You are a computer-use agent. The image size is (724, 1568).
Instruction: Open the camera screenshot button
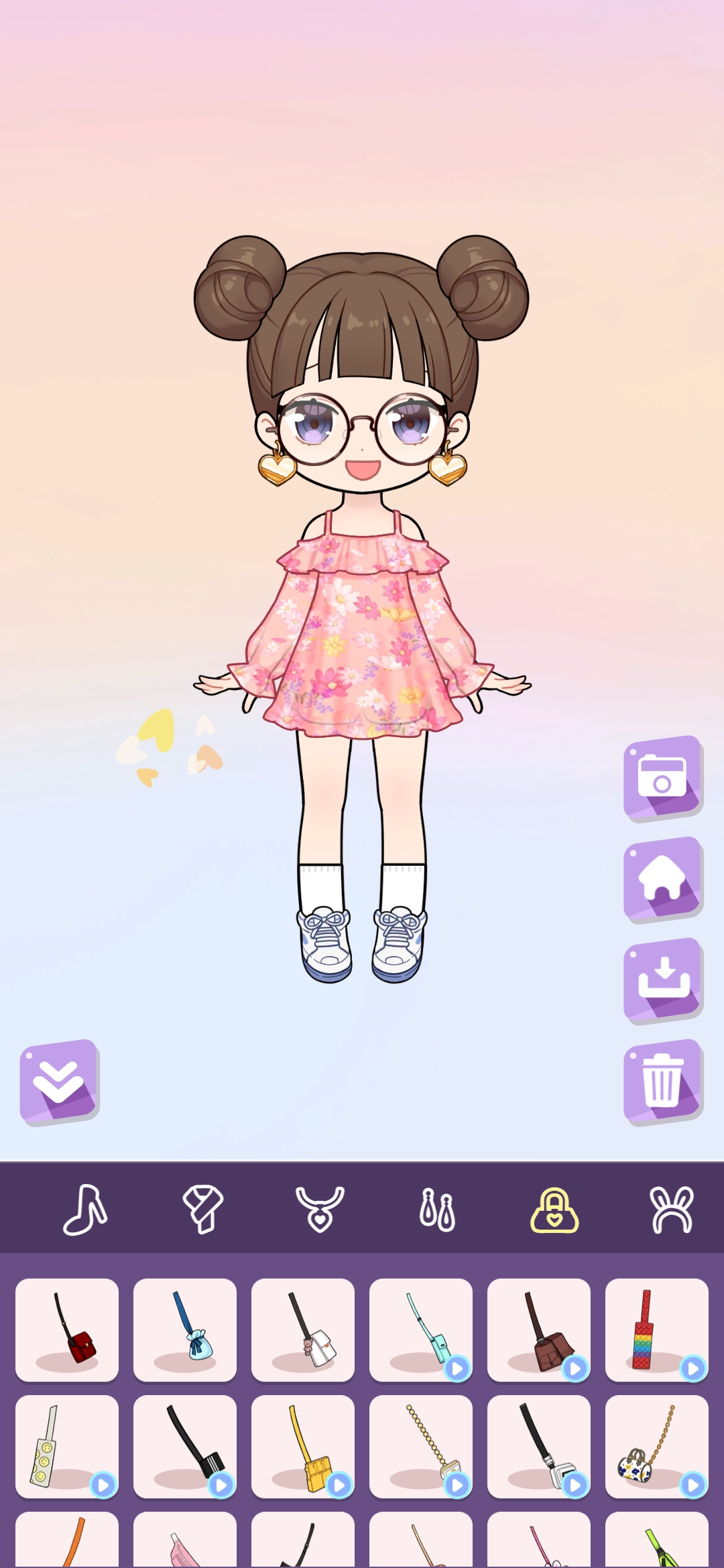coord(662,779)
